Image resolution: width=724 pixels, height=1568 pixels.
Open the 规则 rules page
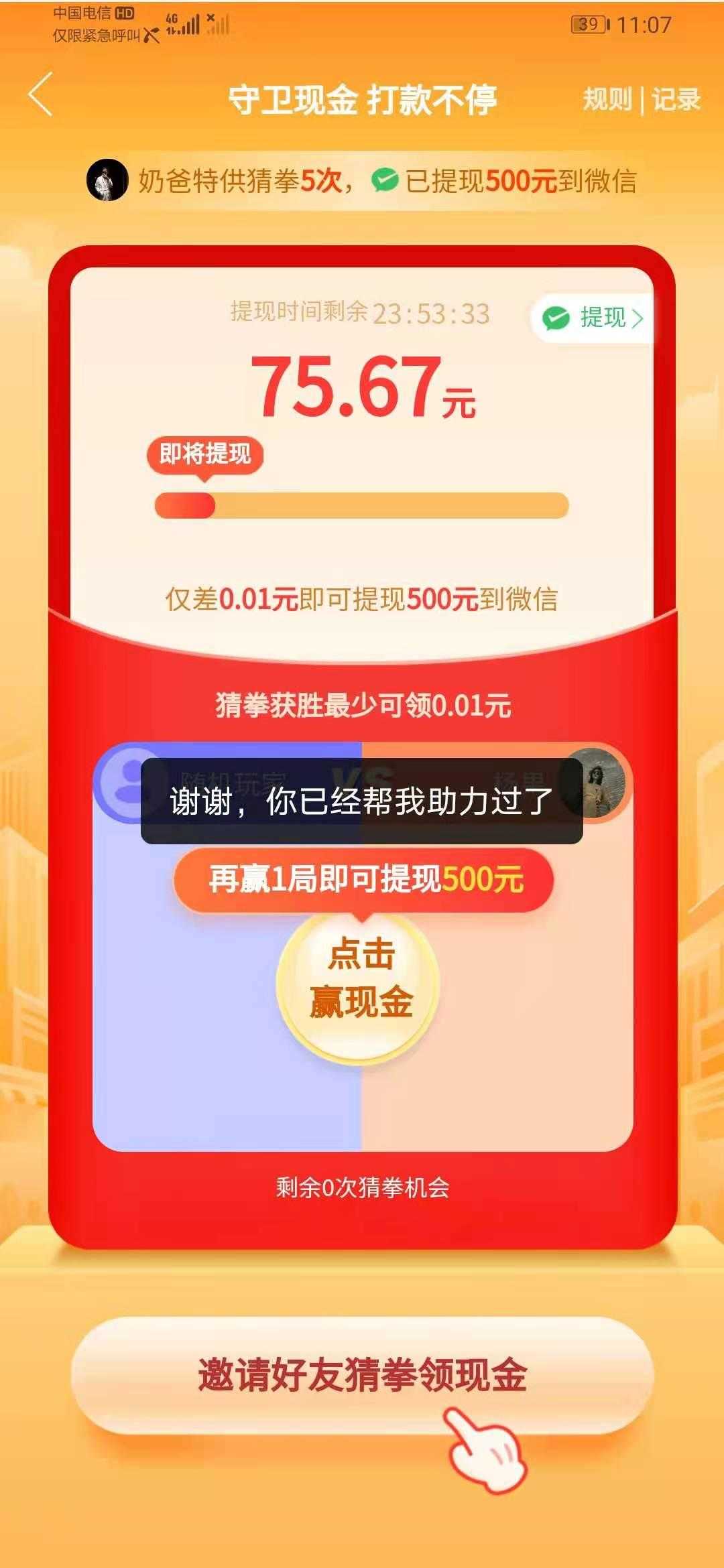coord(607,99)
